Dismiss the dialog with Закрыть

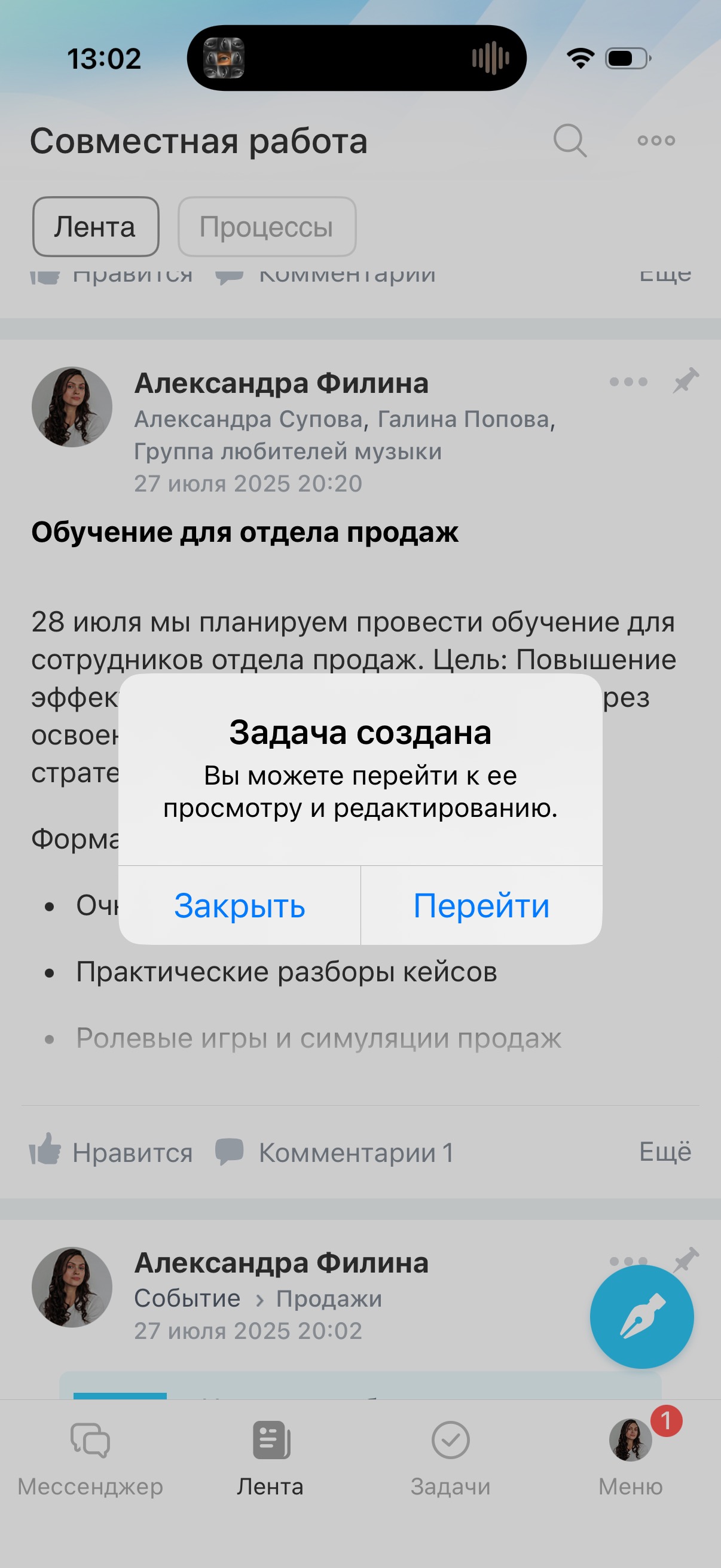[x=239, y=905]
